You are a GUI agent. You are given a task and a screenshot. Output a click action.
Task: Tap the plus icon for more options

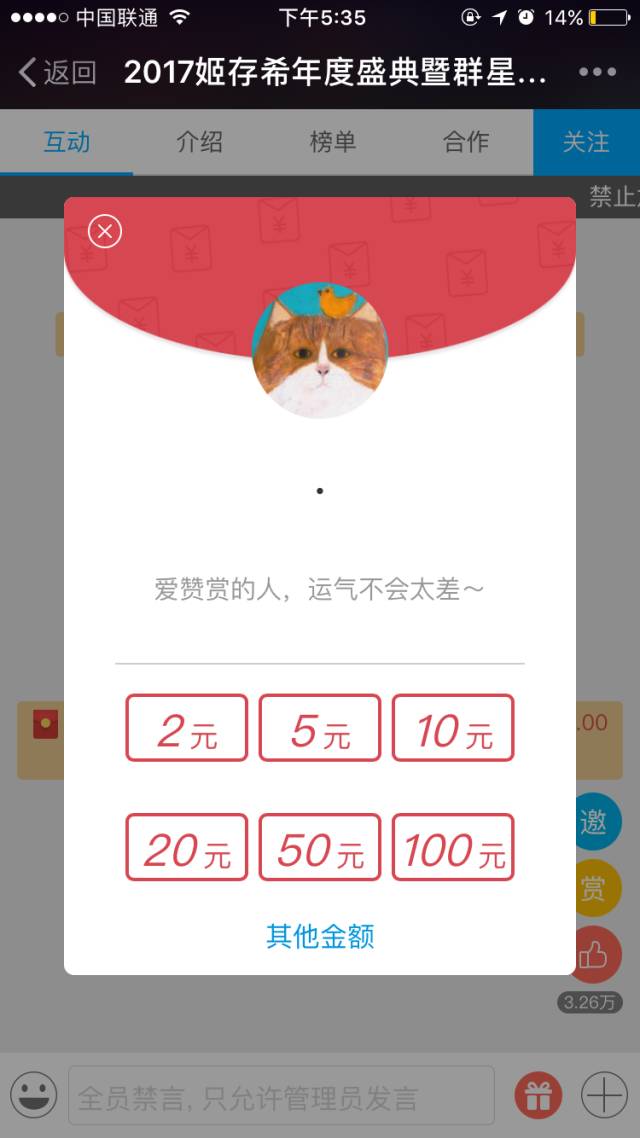[605, 1096]
